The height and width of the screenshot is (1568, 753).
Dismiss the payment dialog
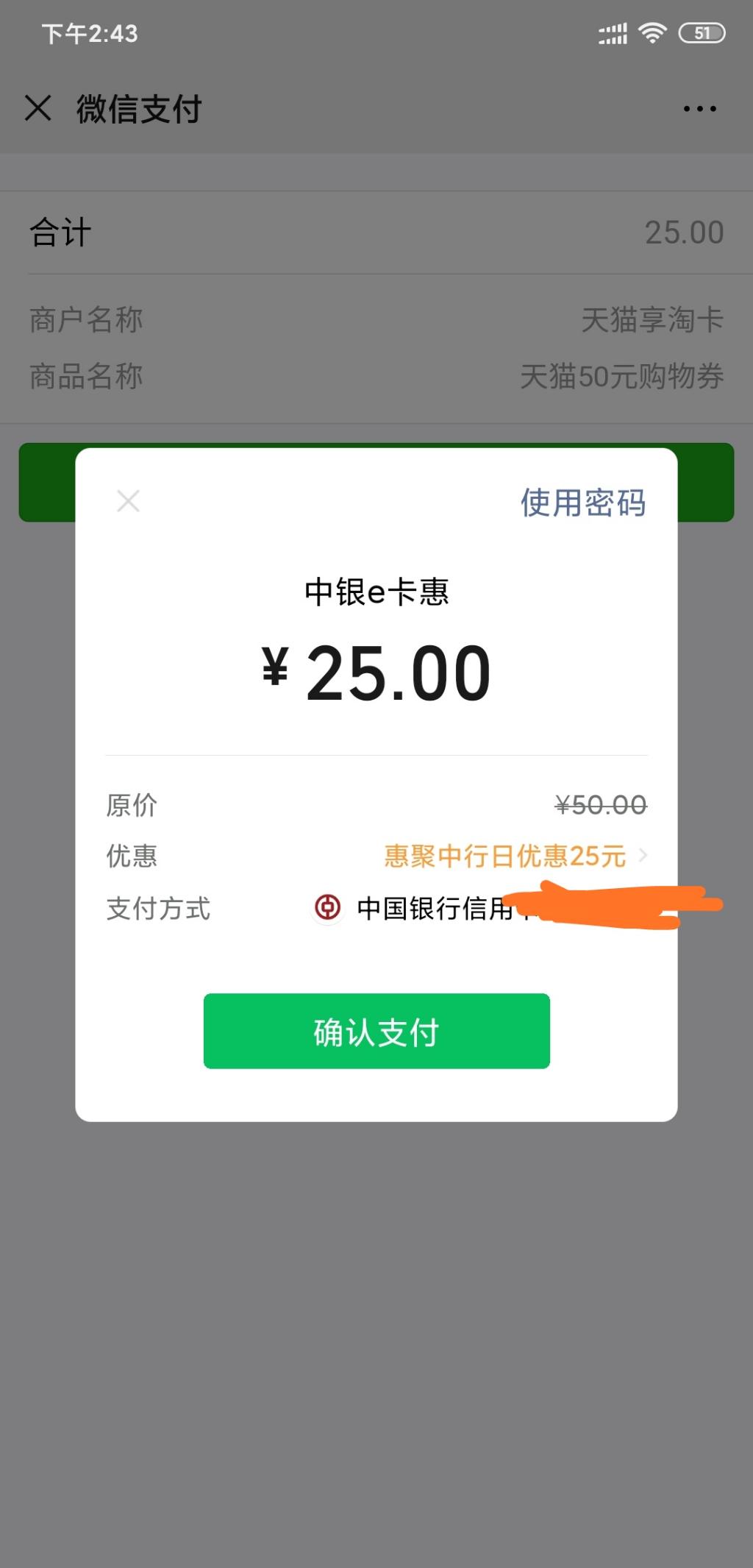(129, 502)
